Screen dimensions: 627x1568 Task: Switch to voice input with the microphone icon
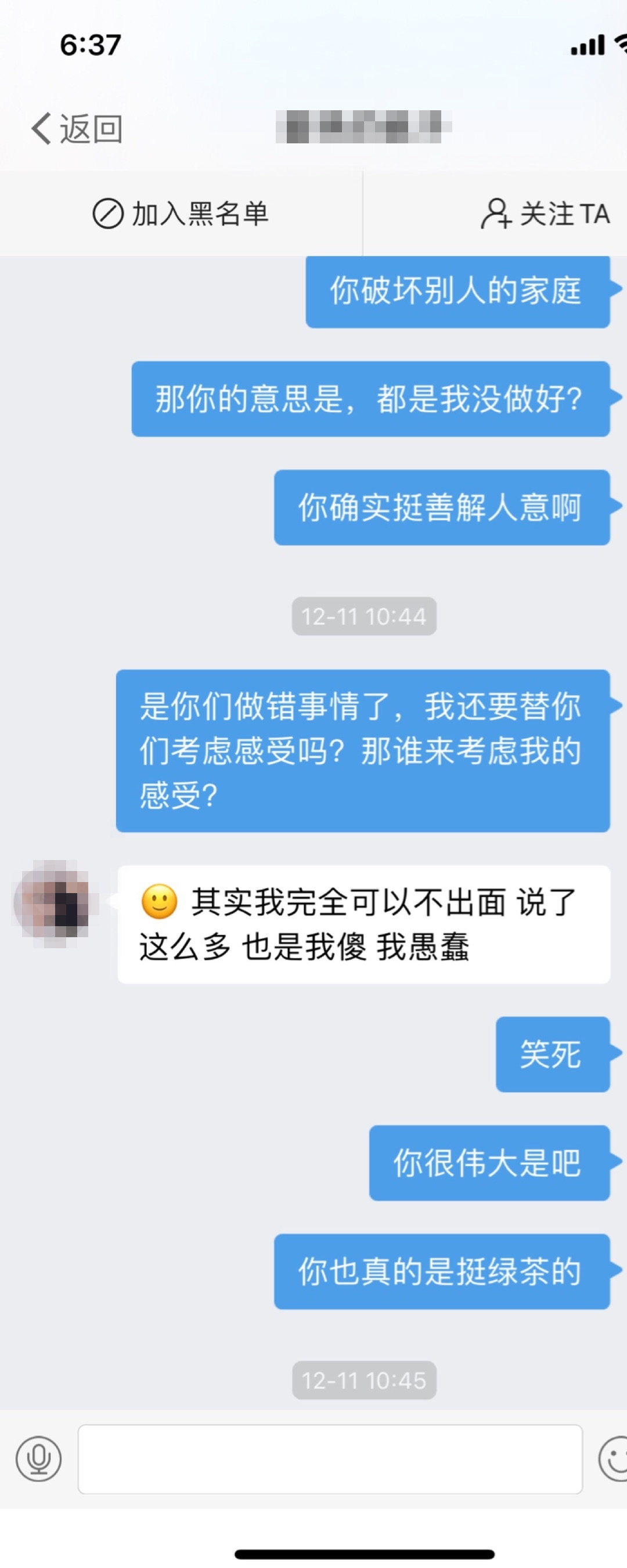38,1458
